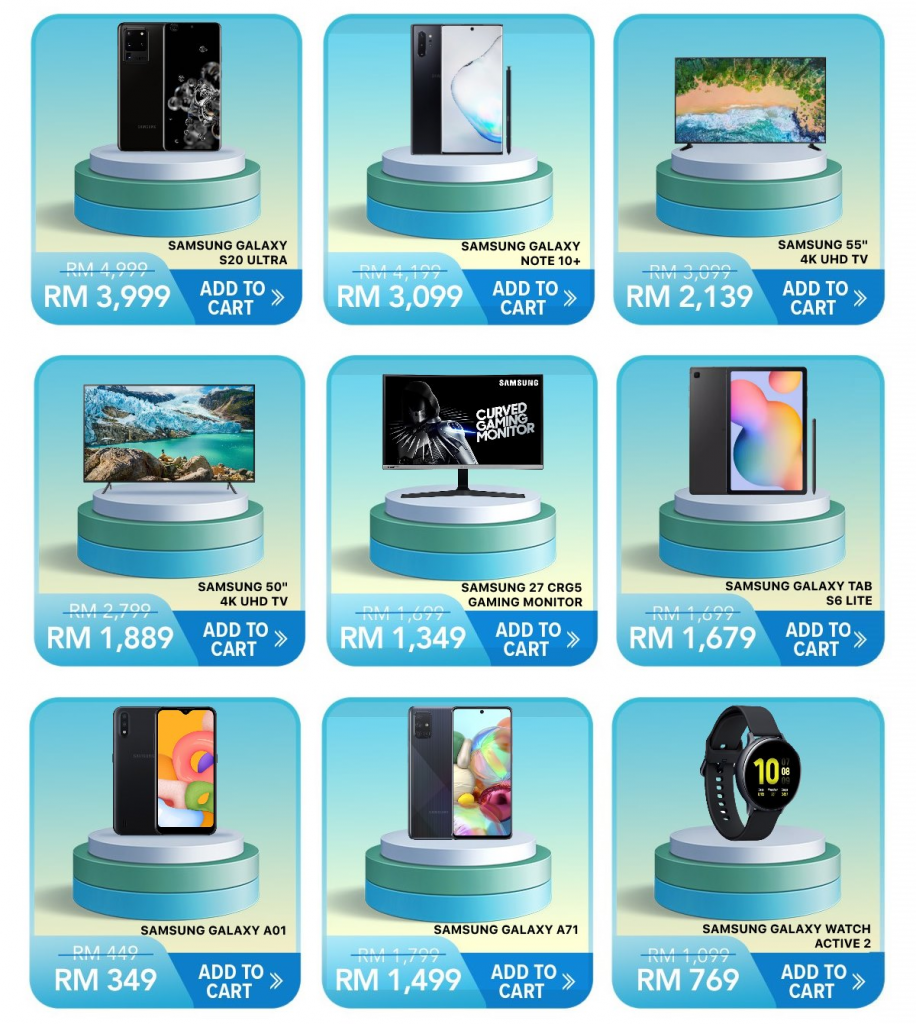Add Samsung Galaxy S20 Ultra to cart

[241, 298]
